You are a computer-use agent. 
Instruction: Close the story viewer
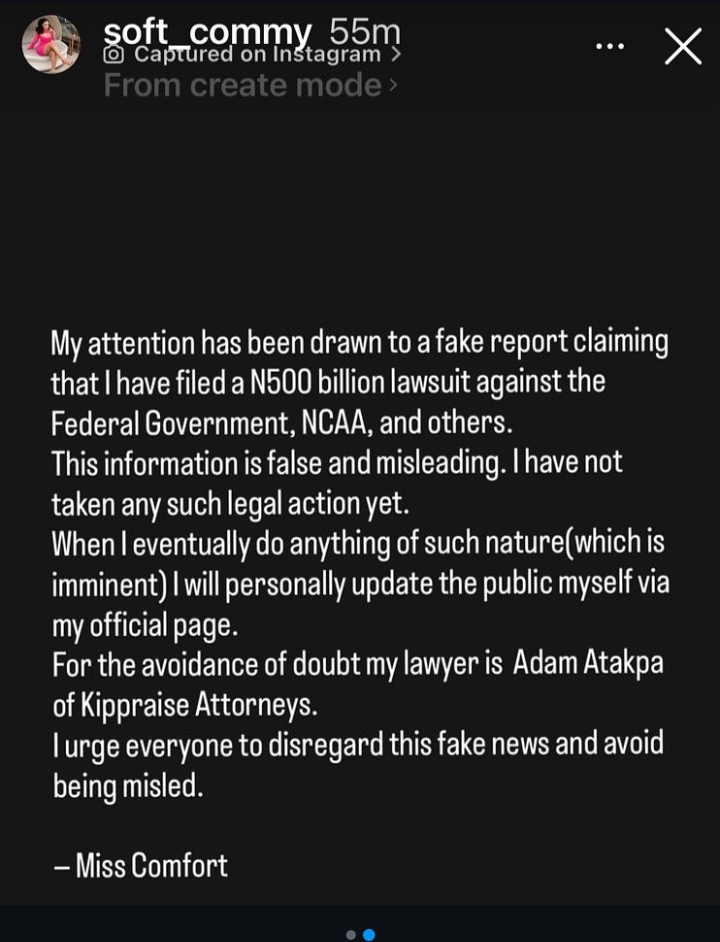point(683,46)
